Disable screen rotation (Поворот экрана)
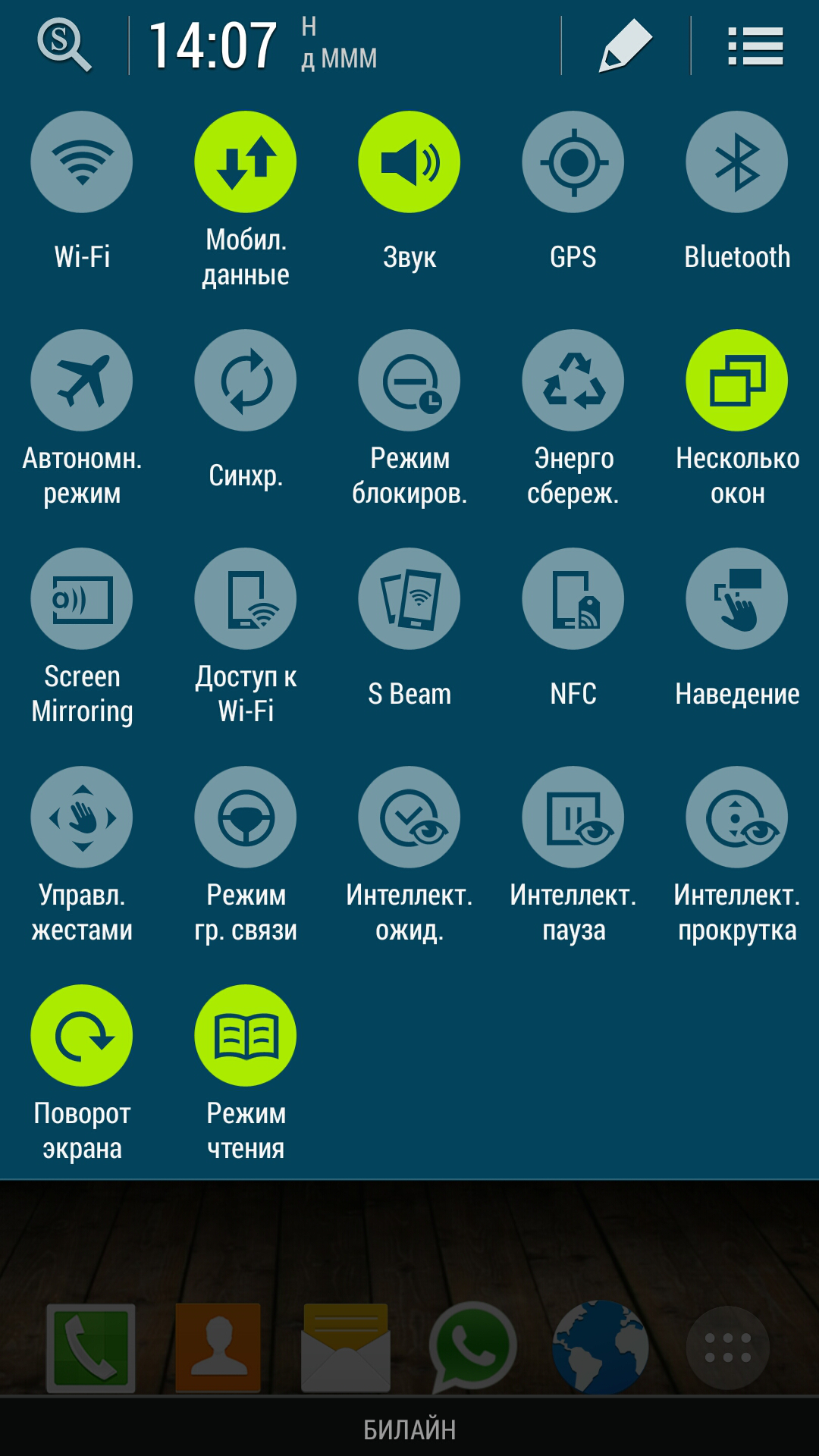This screenshot has height=1456, width=819. click(x=82, y=1036)
